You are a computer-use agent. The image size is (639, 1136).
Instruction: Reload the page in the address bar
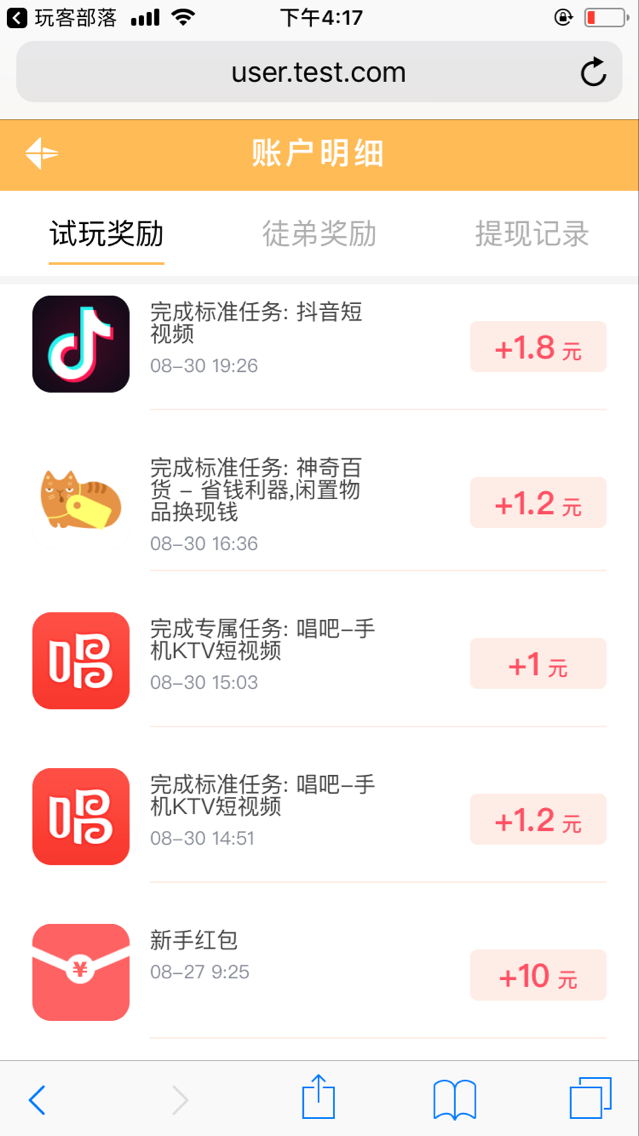pyautogui.click(x=593, y=72)
